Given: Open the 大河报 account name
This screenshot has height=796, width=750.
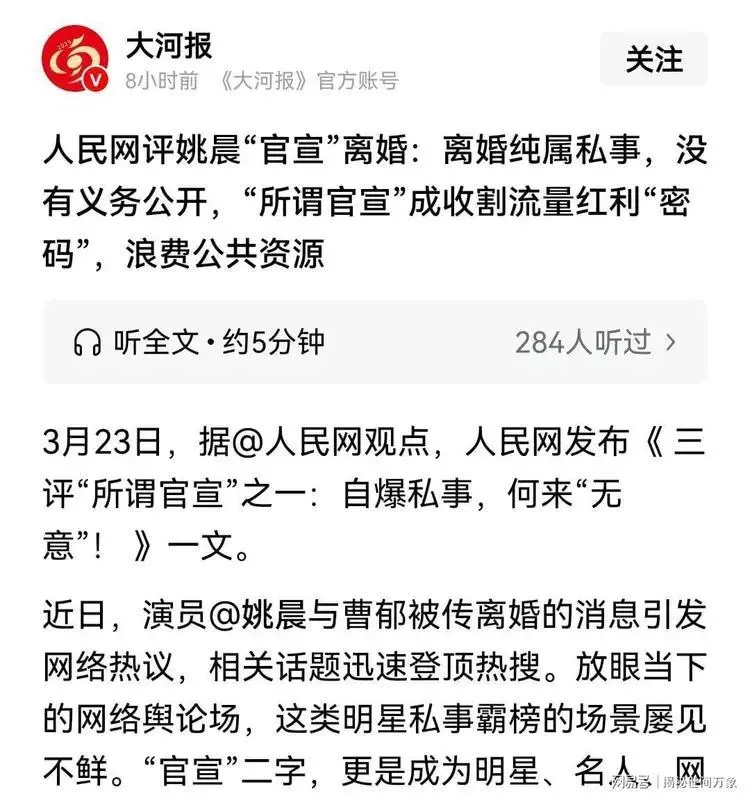Looking at the screenshot, I should coord(168,45).
